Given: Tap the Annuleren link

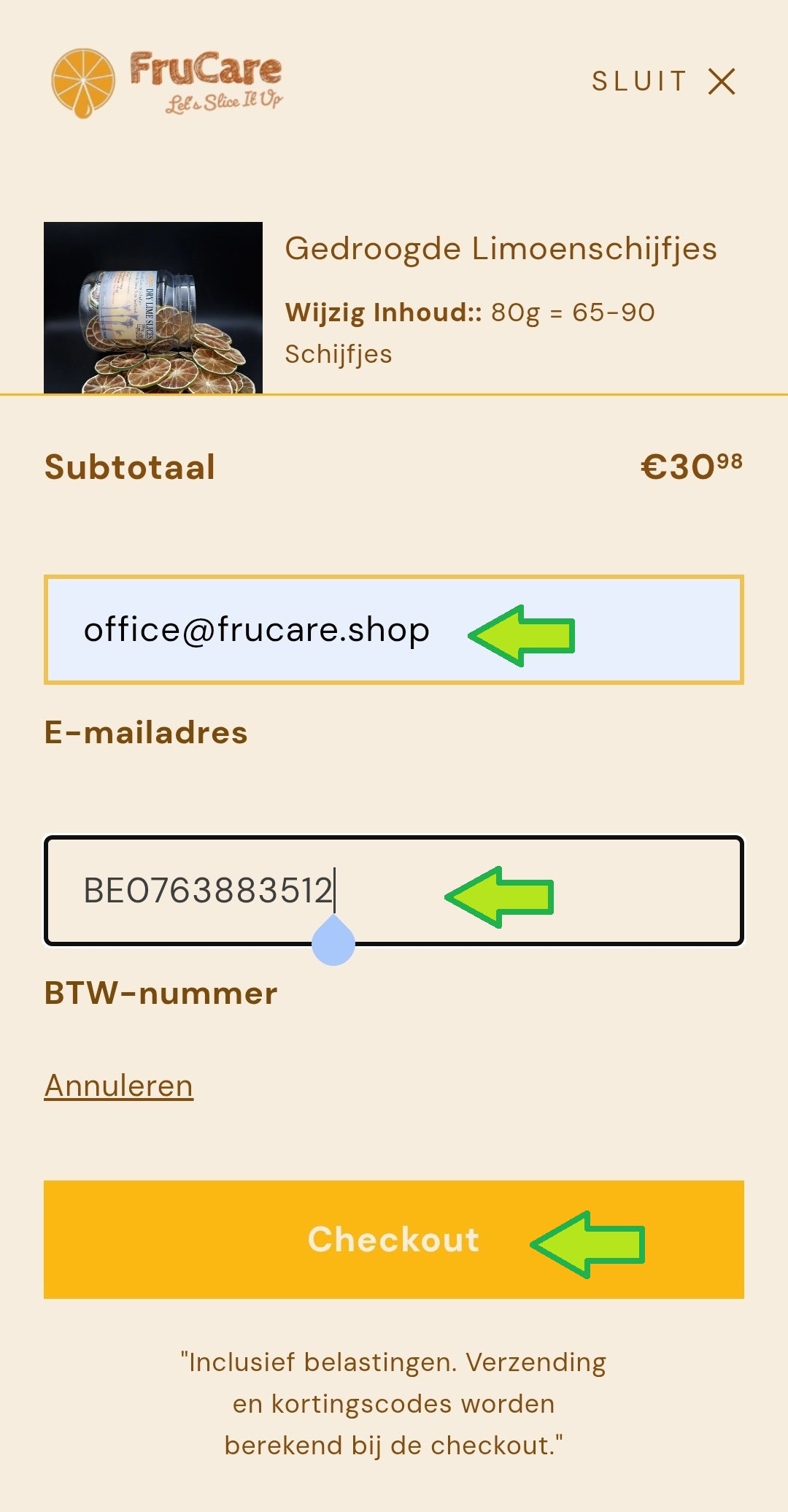Looking at the screenshot, I should click(x=118, y=1086).
